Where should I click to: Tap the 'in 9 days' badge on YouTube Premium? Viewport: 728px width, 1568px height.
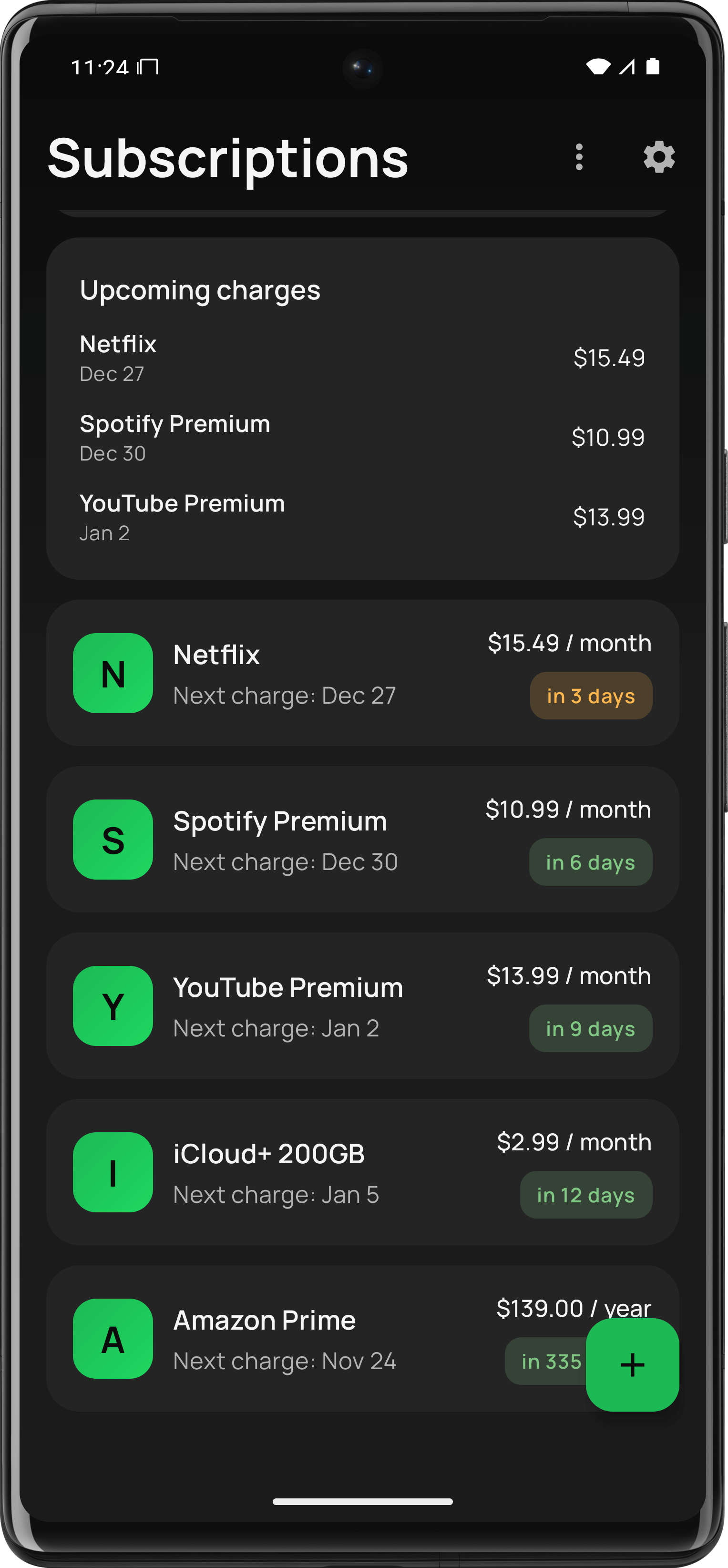pos(590,1028)
